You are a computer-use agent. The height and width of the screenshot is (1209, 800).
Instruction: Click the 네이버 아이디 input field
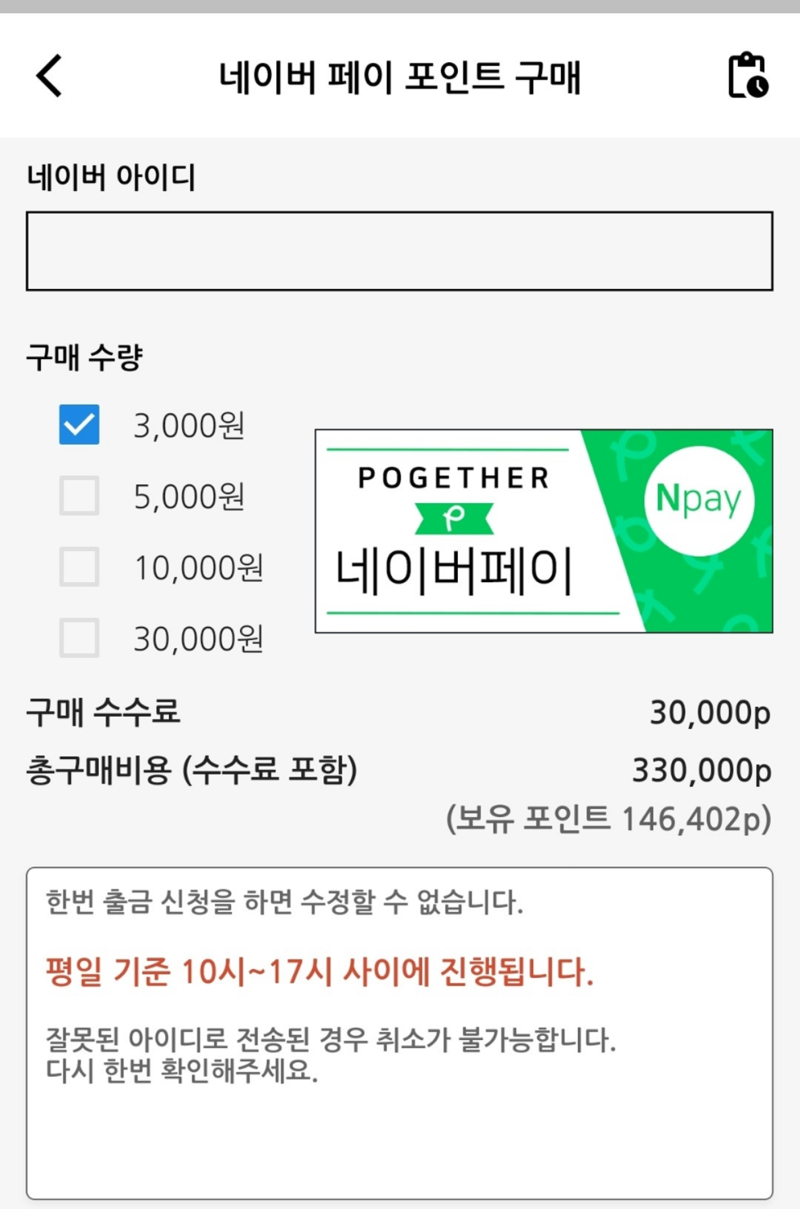coord(400,250)
